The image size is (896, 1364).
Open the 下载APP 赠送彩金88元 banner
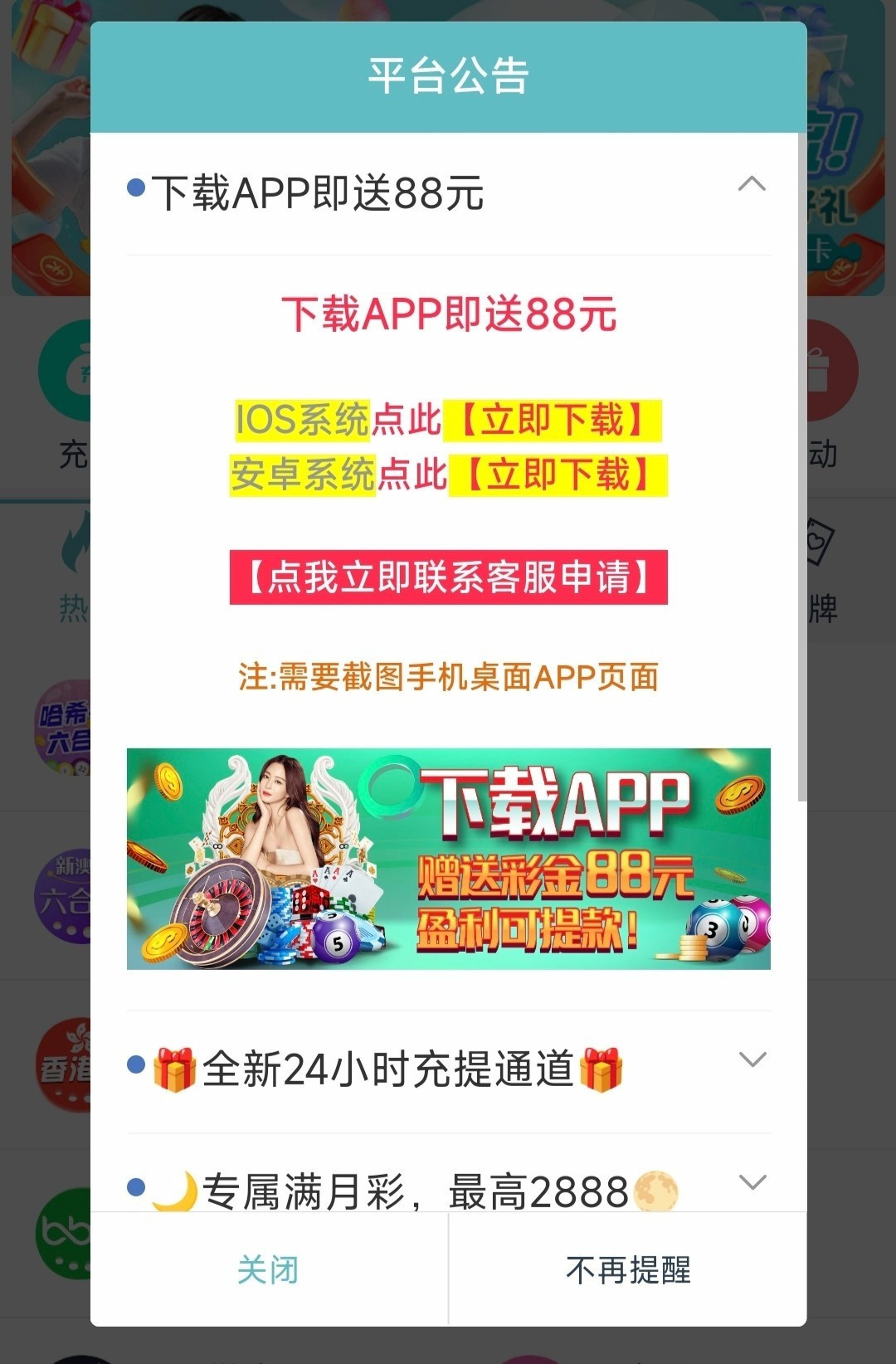(448, 859)
